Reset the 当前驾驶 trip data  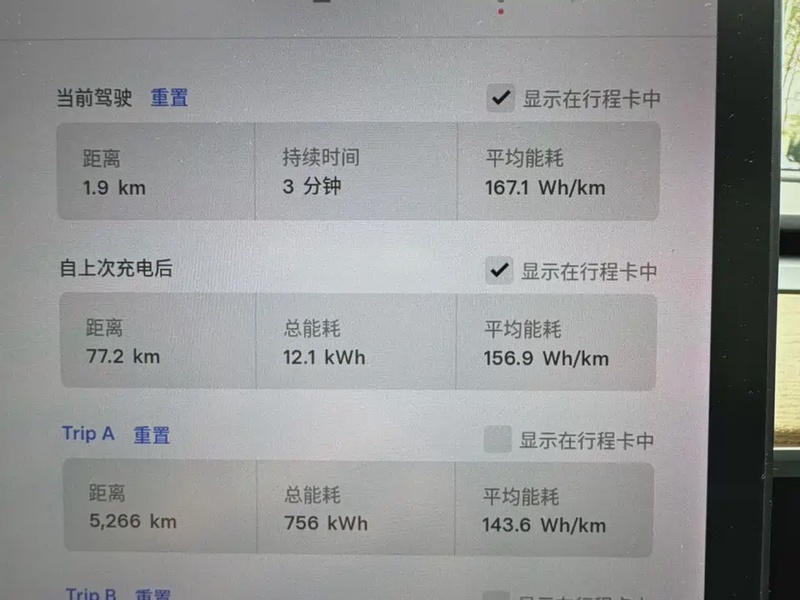click(x=169, y=98)
